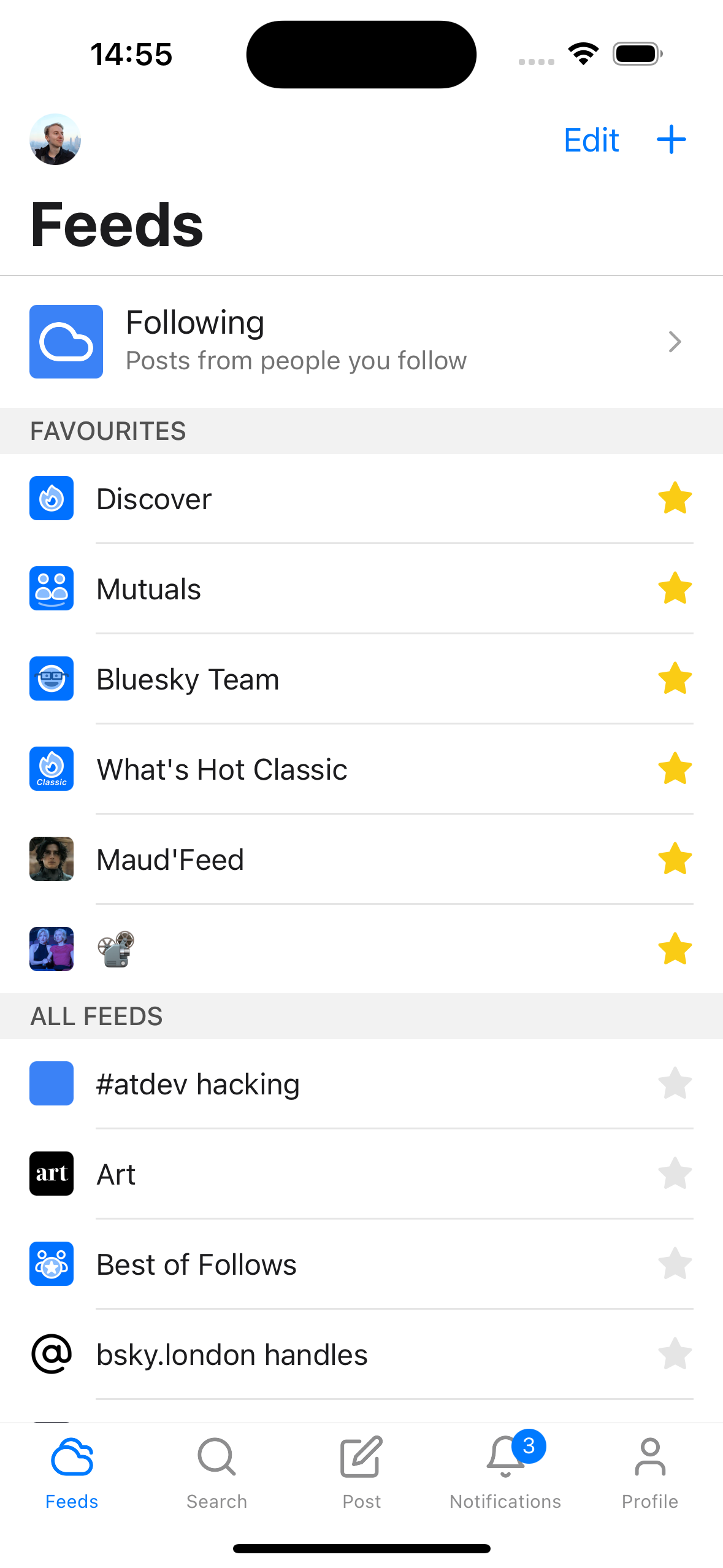The height and width of the screenshot is (1568, 723).
Task: Tap your profile avatar photo
Action: tap(55, 139)
